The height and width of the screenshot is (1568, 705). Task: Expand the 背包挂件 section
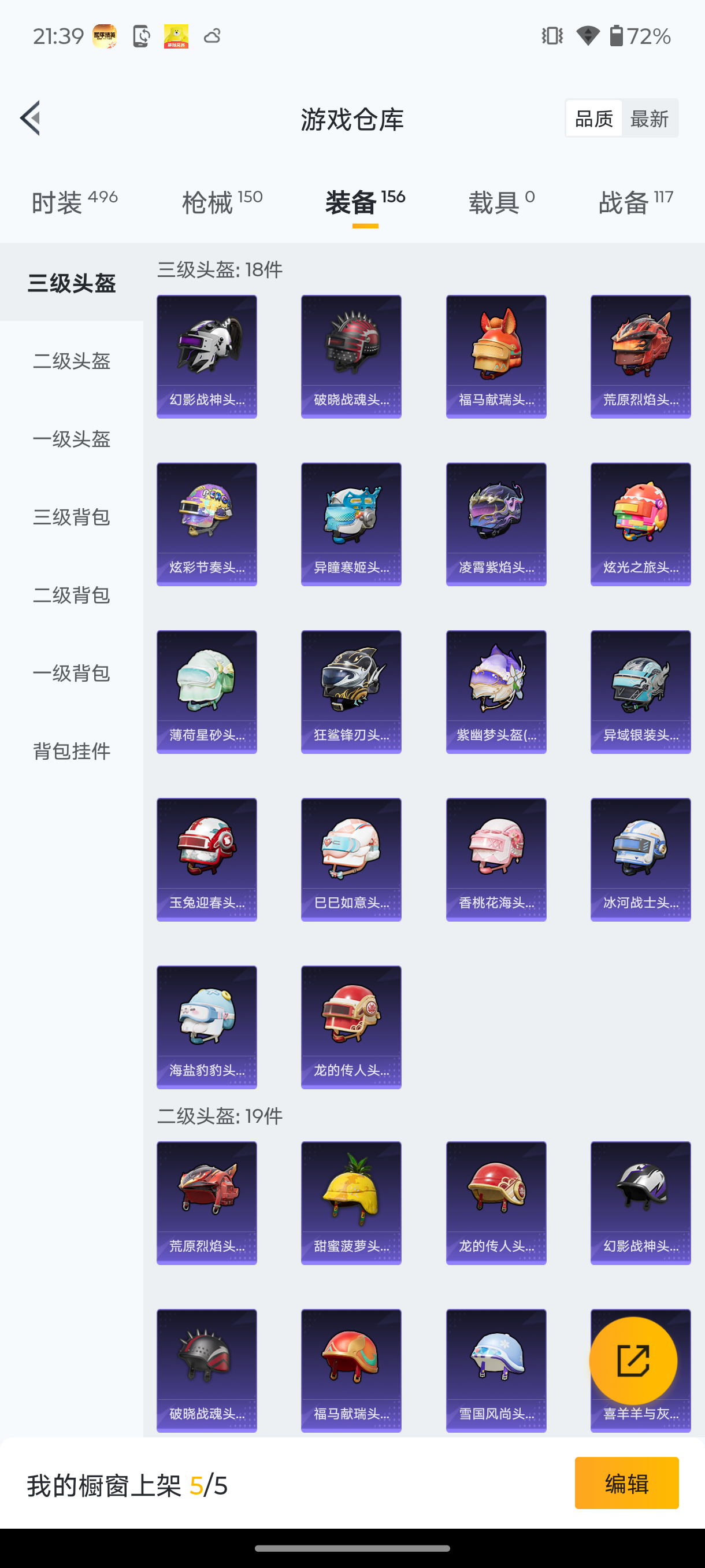click(x=71, y=751)
